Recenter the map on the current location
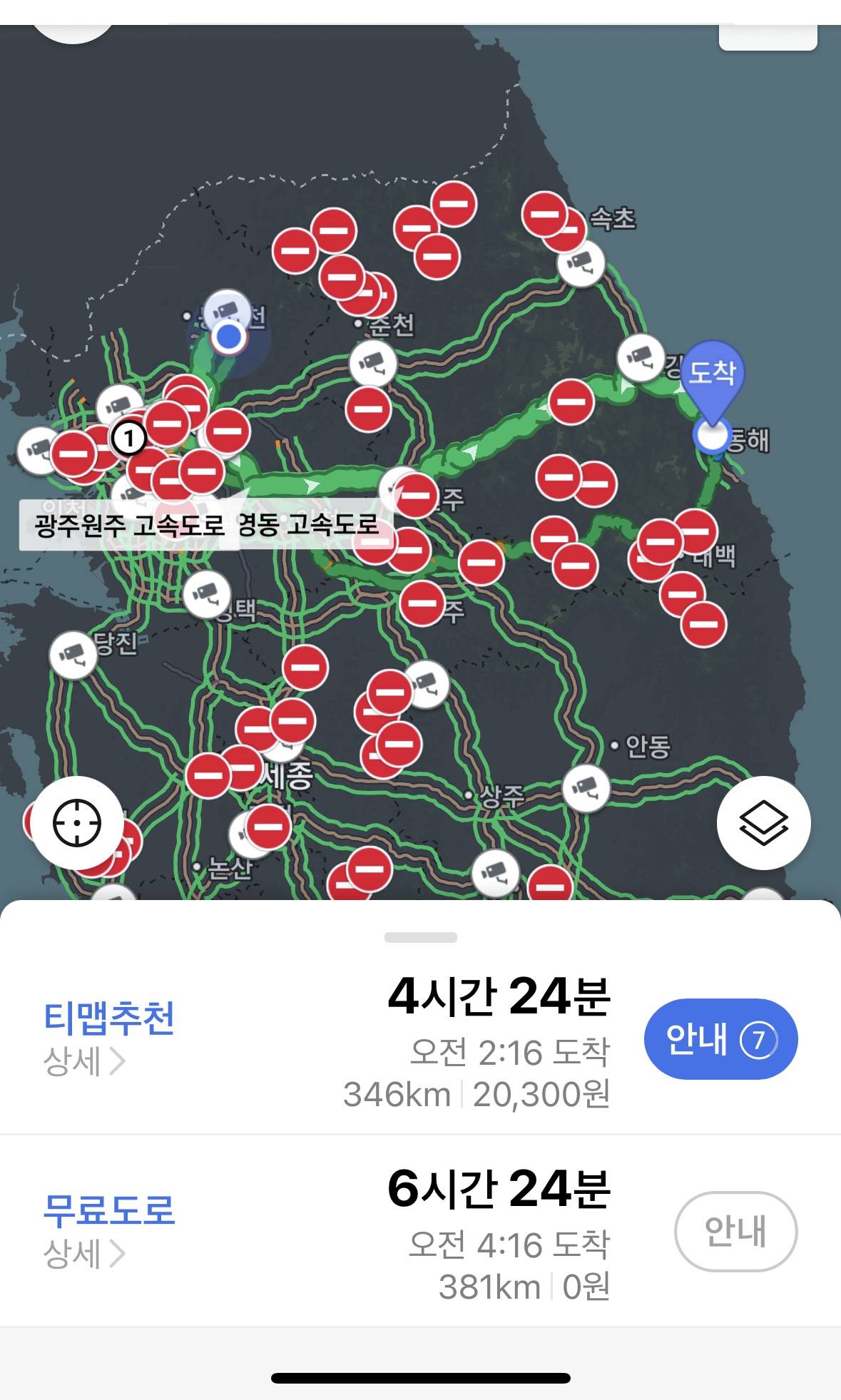Screen dimensions: 841x1400 tap(77, 822)
